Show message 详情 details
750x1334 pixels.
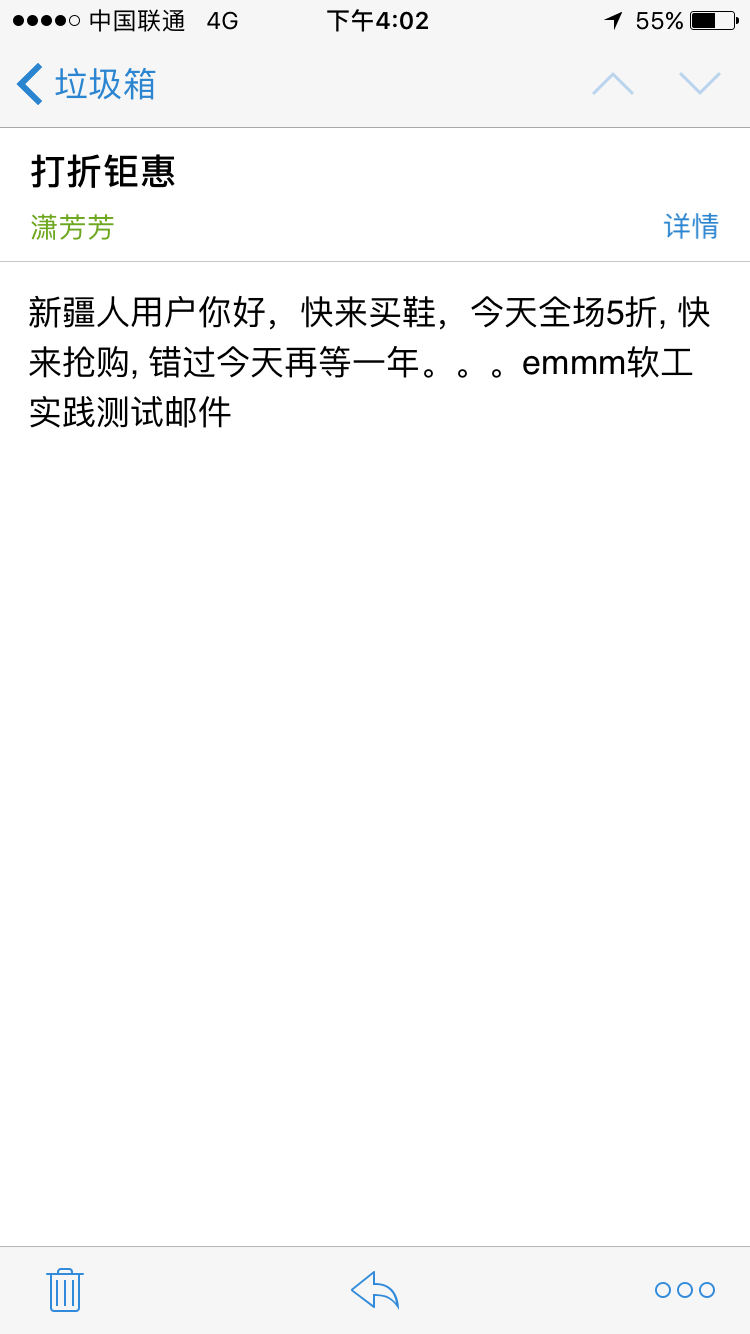pos(691,226)
